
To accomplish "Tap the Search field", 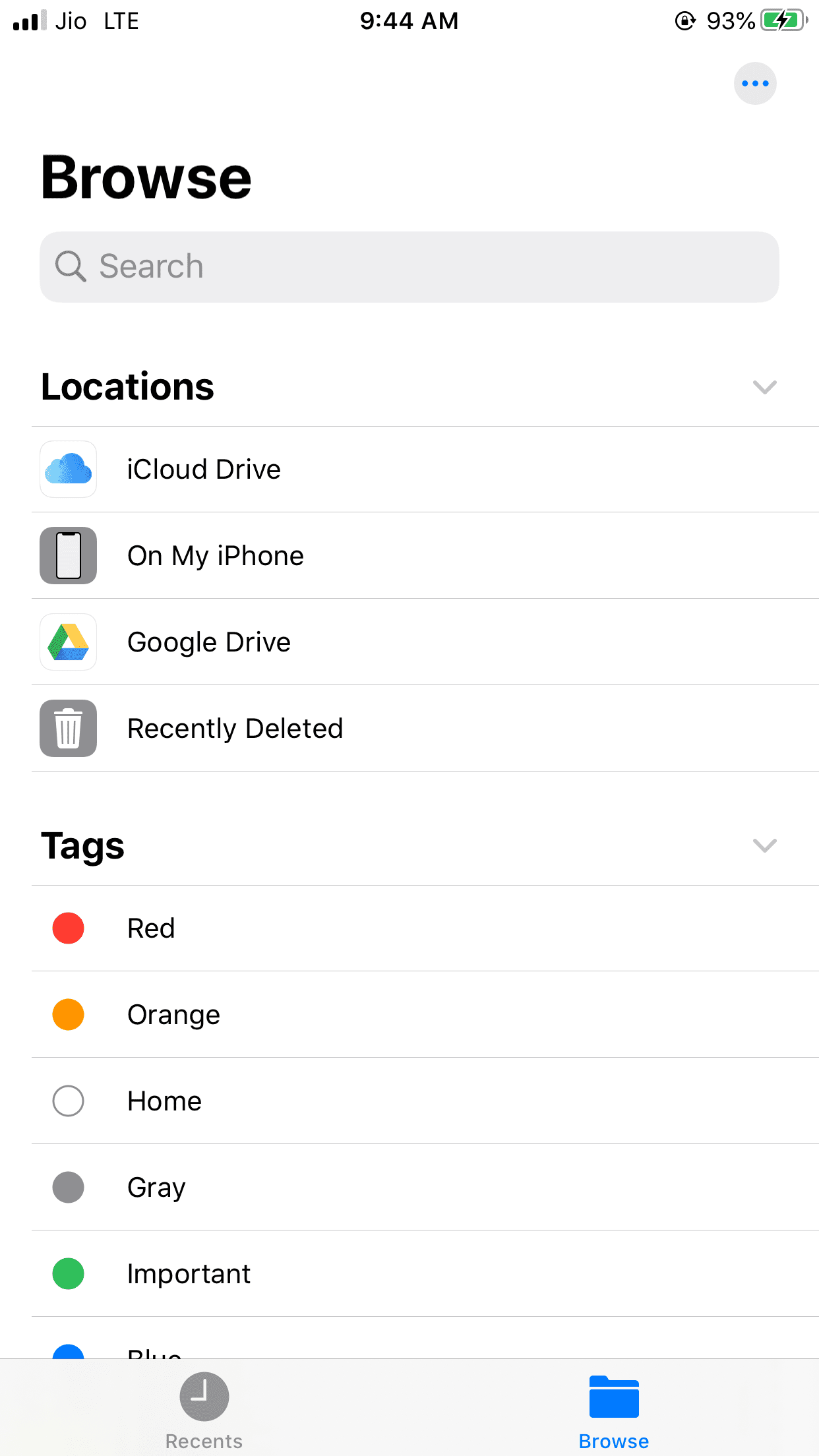I will pos(409,267).
